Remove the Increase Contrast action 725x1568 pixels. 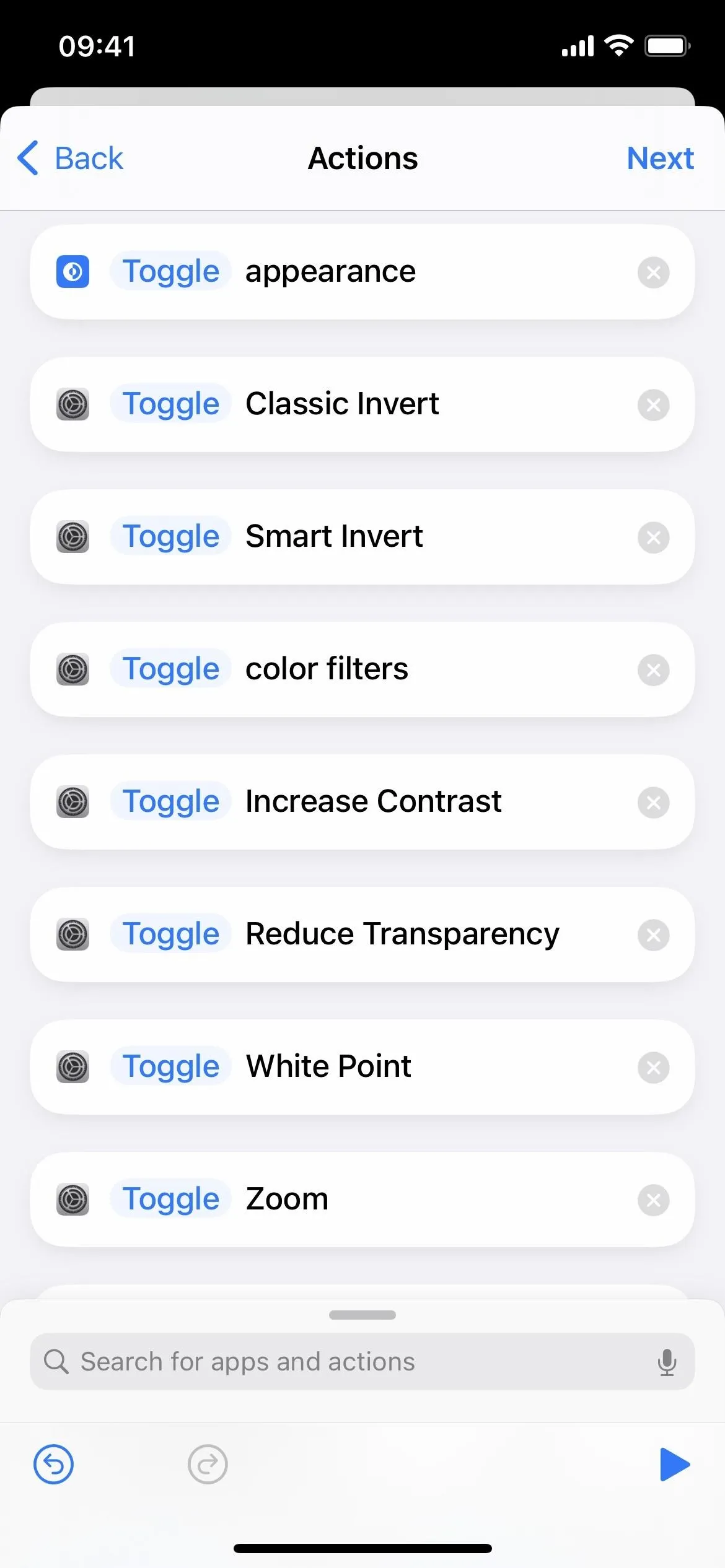(653, 803)
